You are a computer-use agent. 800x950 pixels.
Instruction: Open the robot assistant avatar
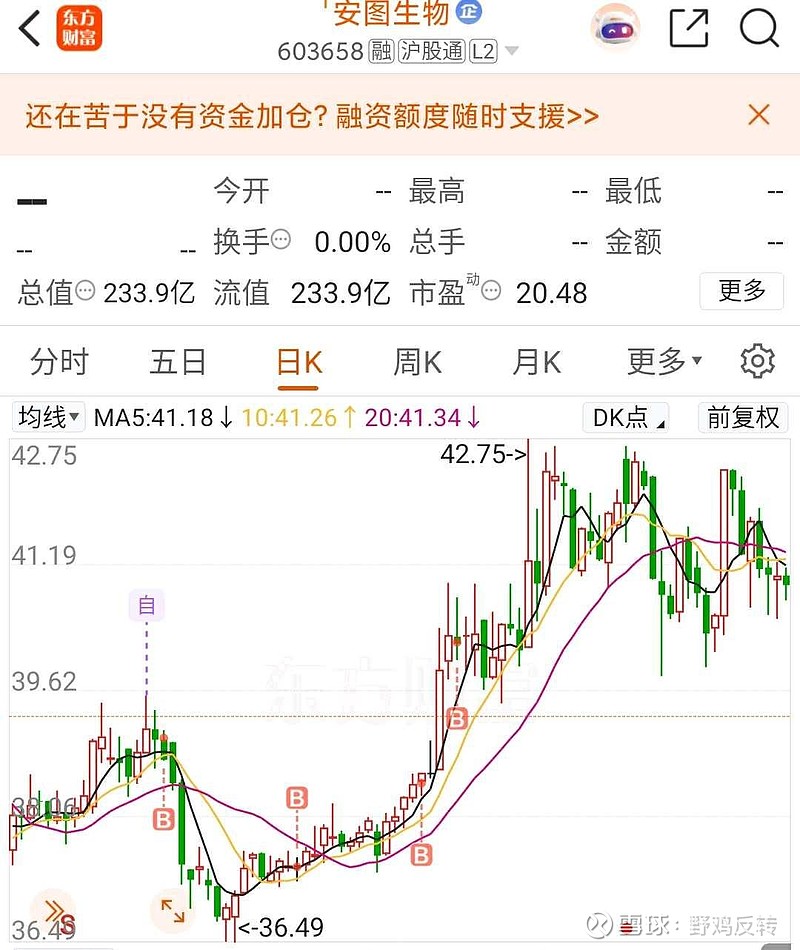[615, 27]
